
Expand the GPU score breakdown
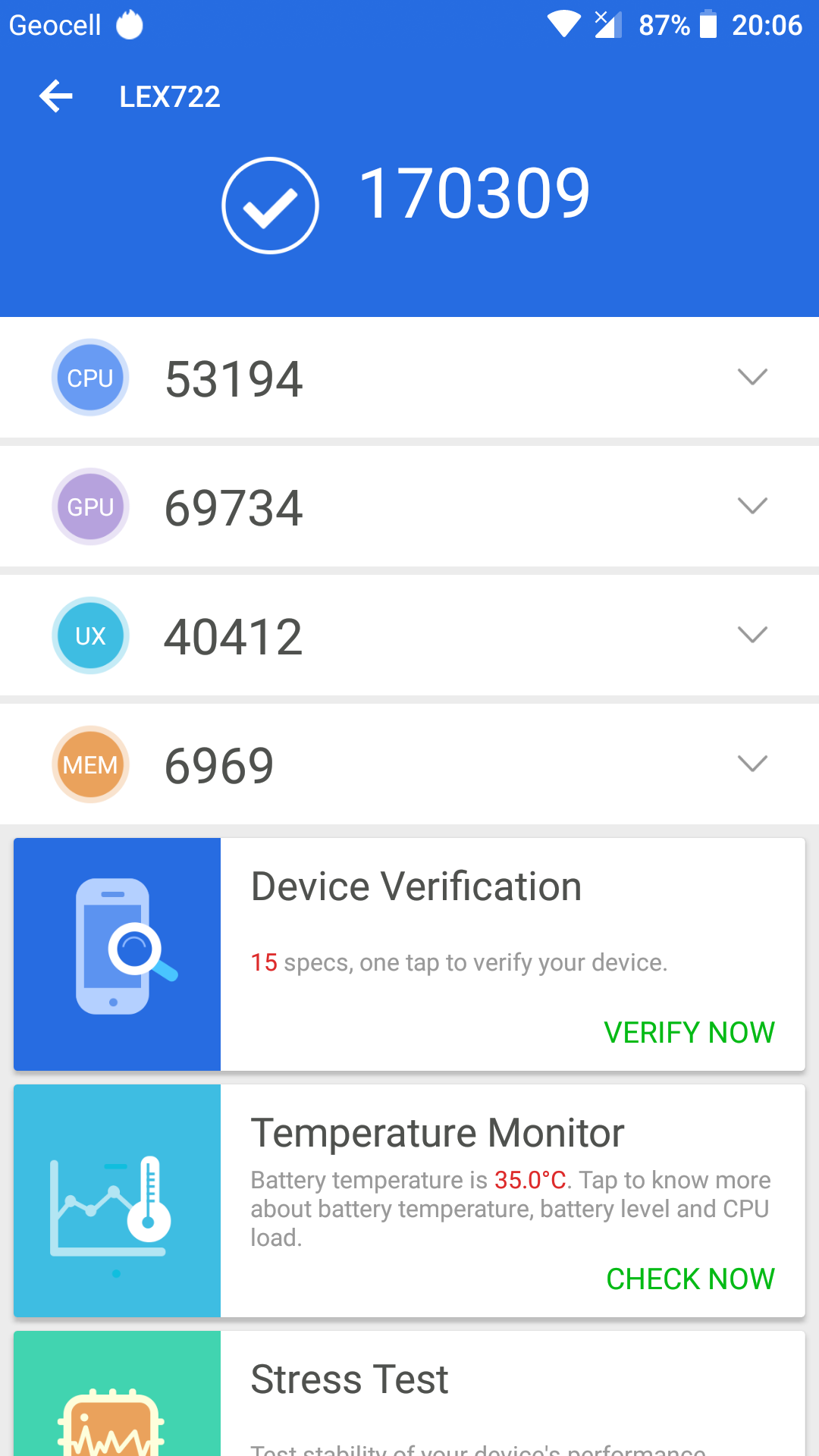point(752,506)
